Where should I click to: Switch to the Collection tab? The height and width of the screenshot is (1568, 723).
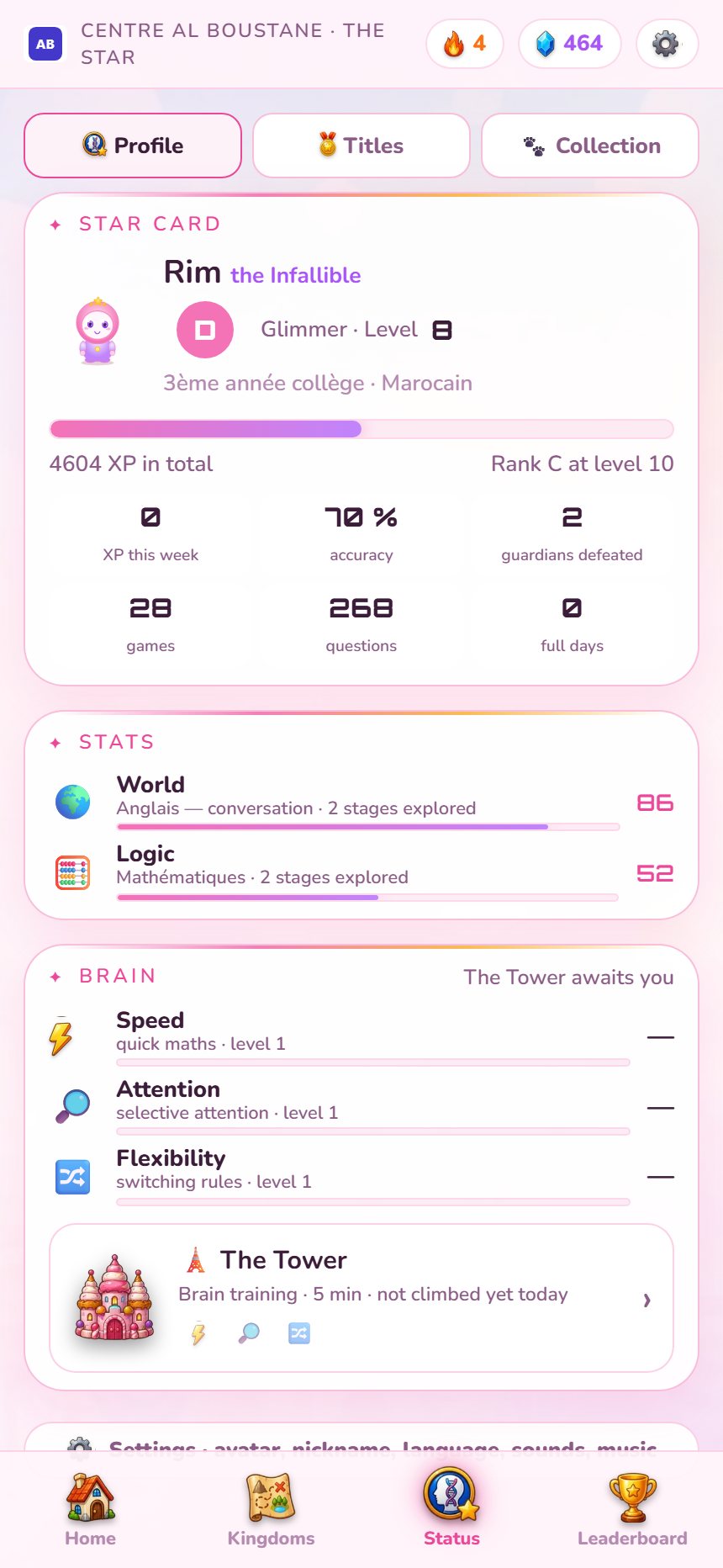click(590, 146)
